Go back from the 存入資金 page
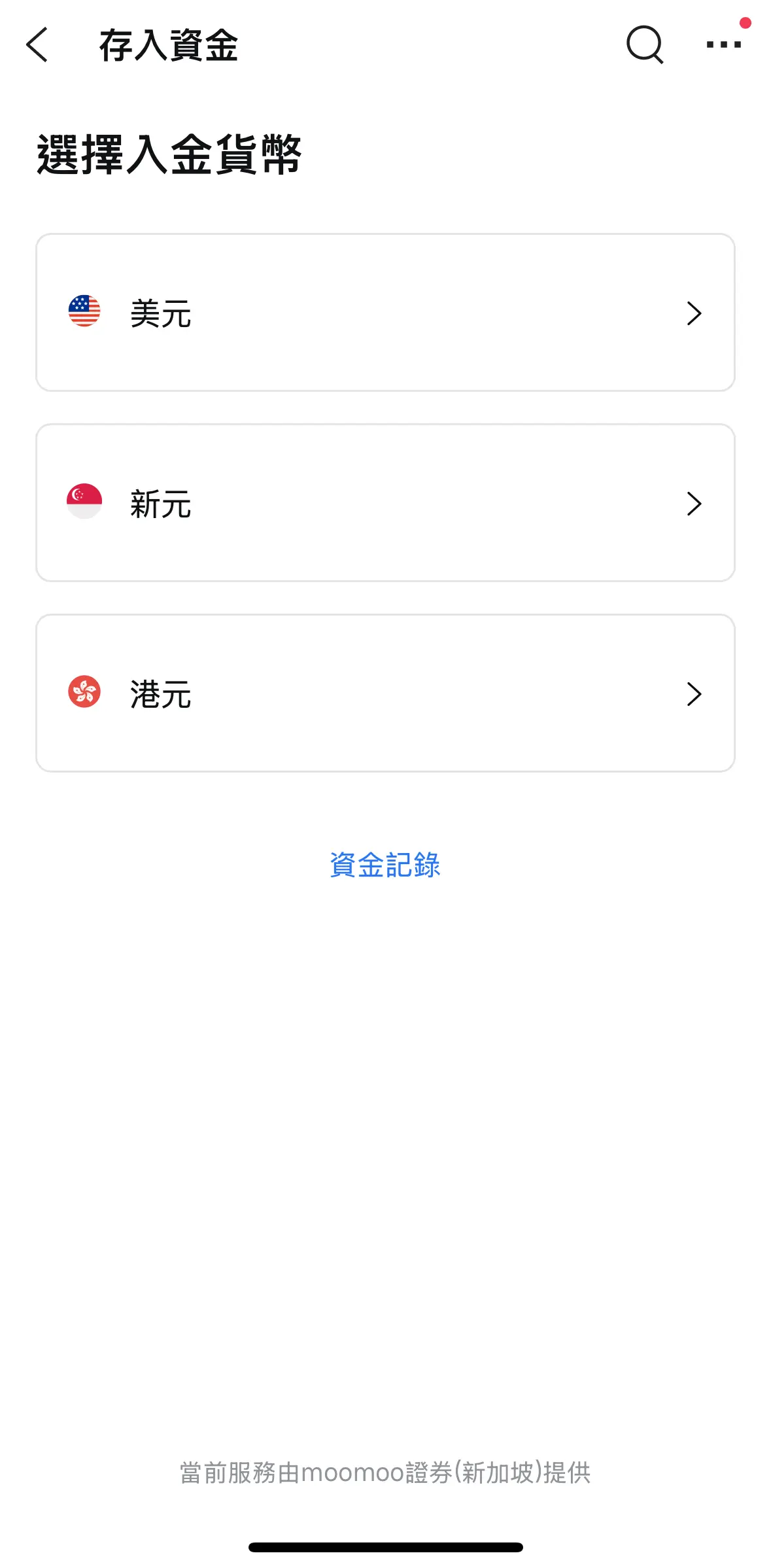 pos(37,45)
